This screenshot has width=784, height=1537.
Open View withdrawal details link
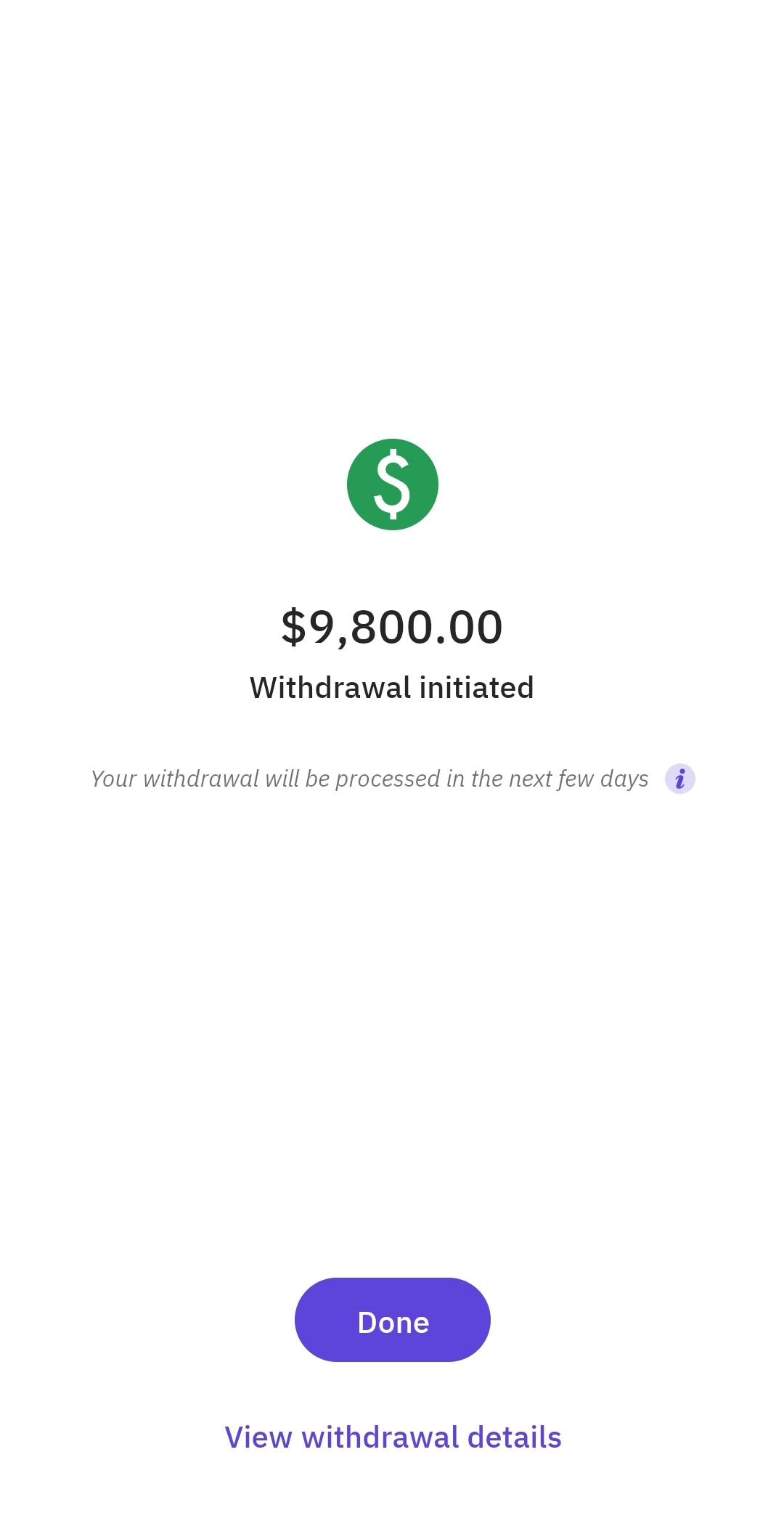coord(393,1437)
